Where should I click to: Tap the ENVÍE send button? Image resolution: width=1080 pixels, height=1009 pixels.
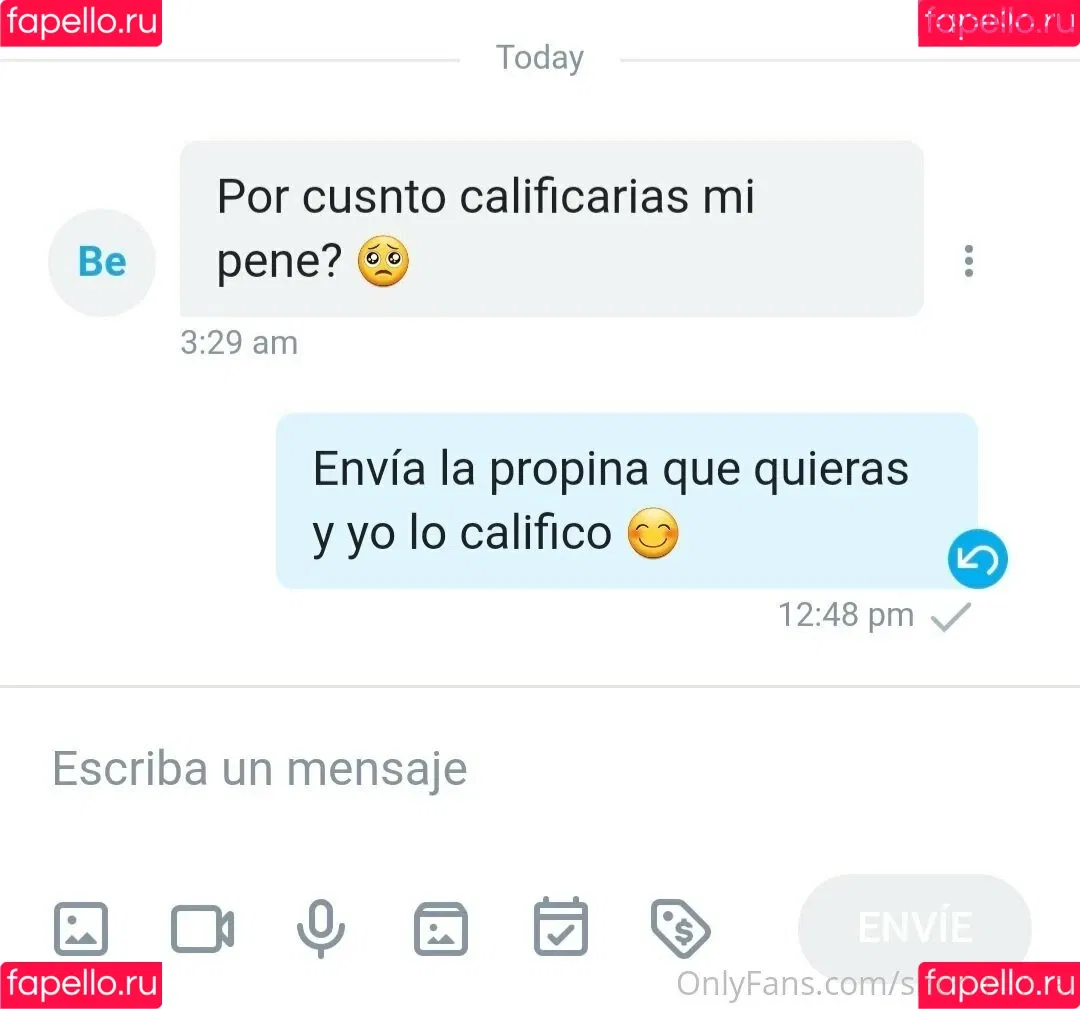pos(914,927)
